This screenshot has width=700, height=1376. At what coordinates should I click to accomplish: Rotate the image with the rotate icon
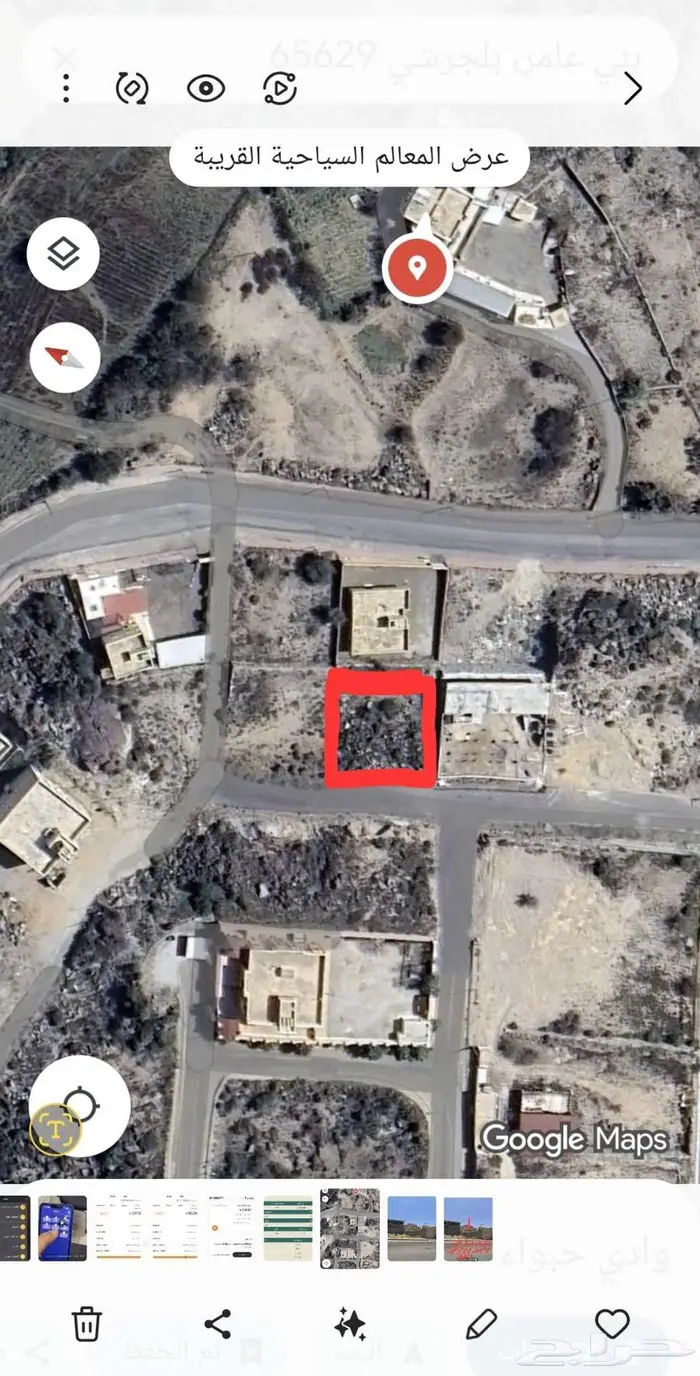tap(132, 88)
